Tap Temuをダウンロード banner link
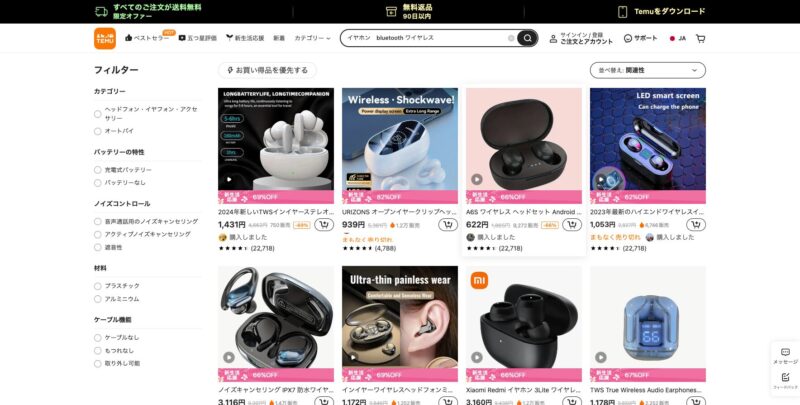This screenshot has width=800, height=405. point(661,11)
